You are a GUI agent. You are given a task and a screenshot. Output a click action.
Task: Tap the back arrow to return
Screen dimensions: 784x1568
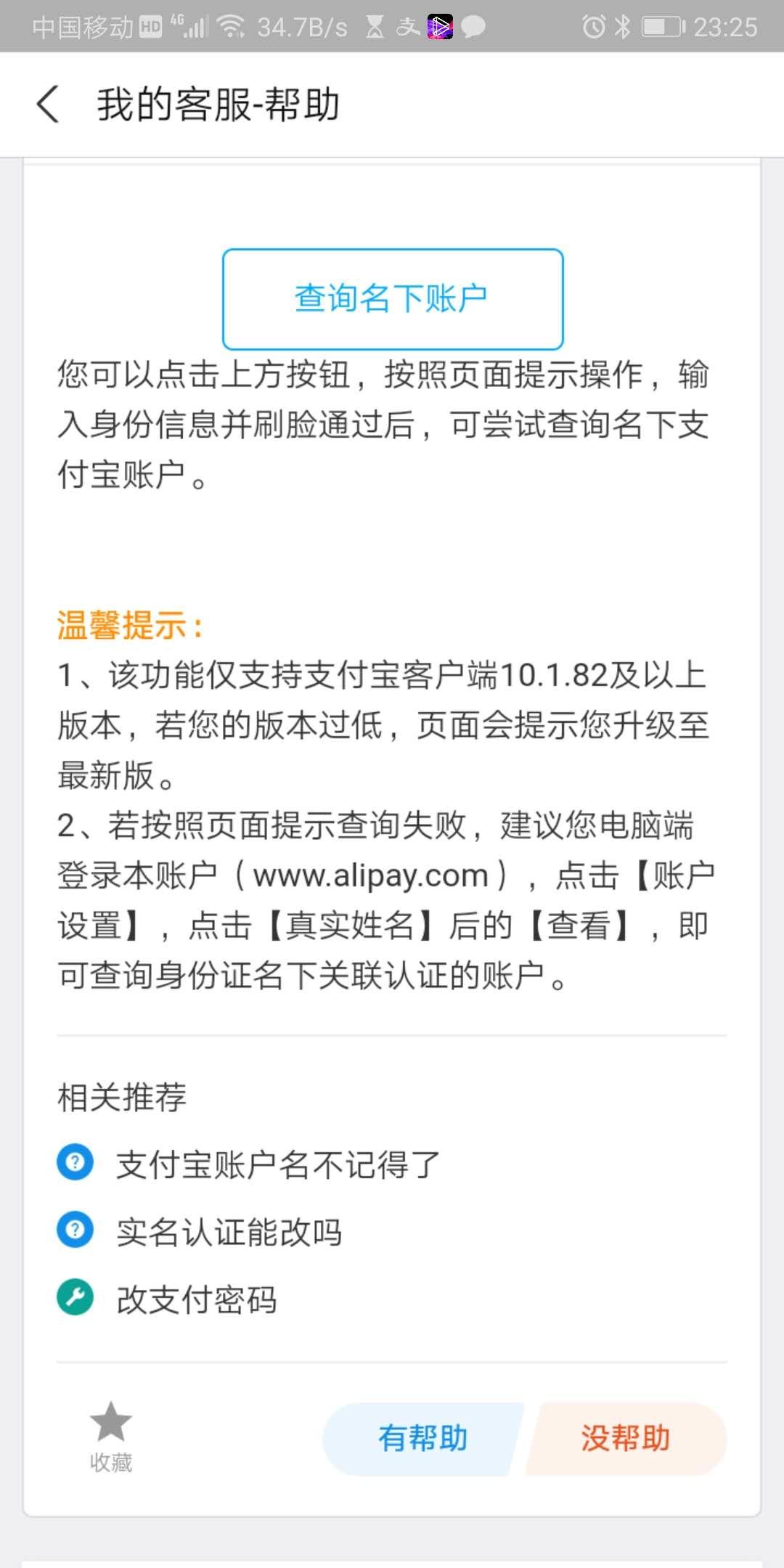[46, 105]
